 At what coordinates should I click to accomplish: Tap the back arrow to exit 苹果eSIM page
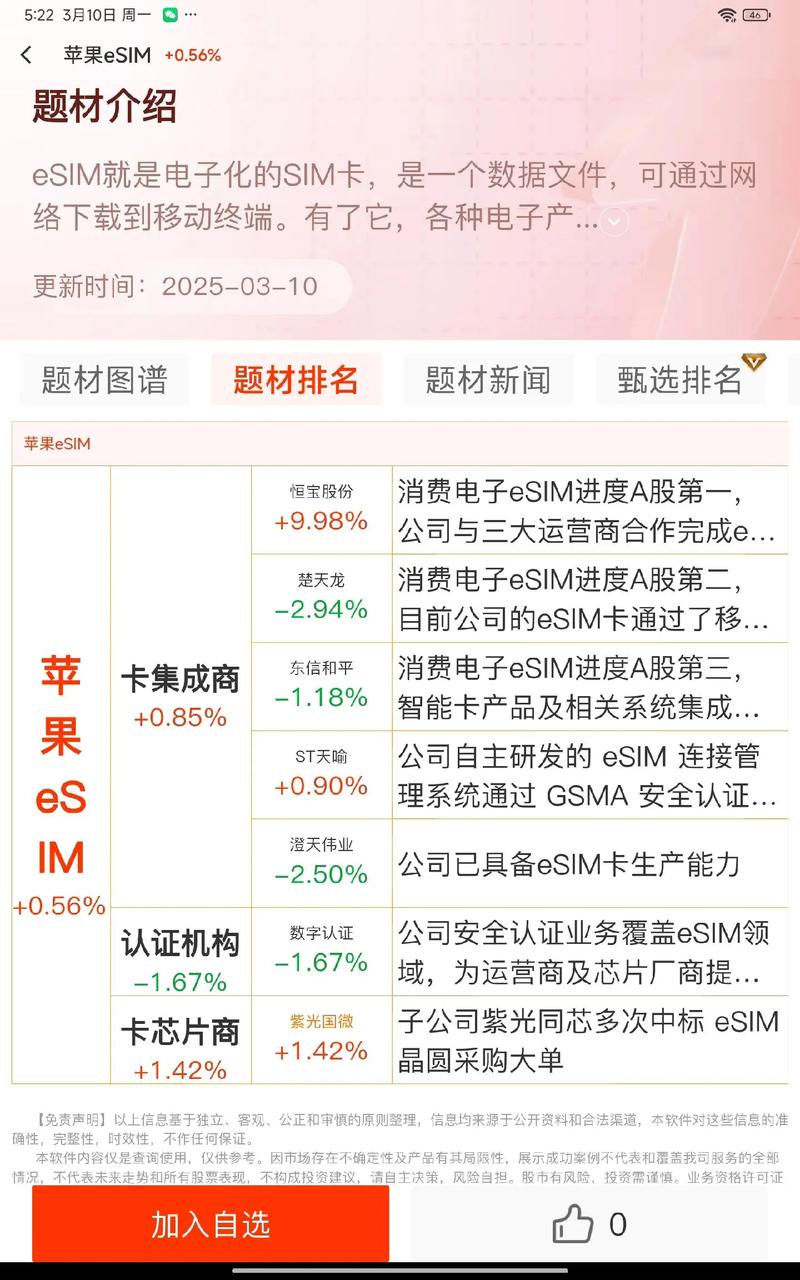tap(27, 56)
